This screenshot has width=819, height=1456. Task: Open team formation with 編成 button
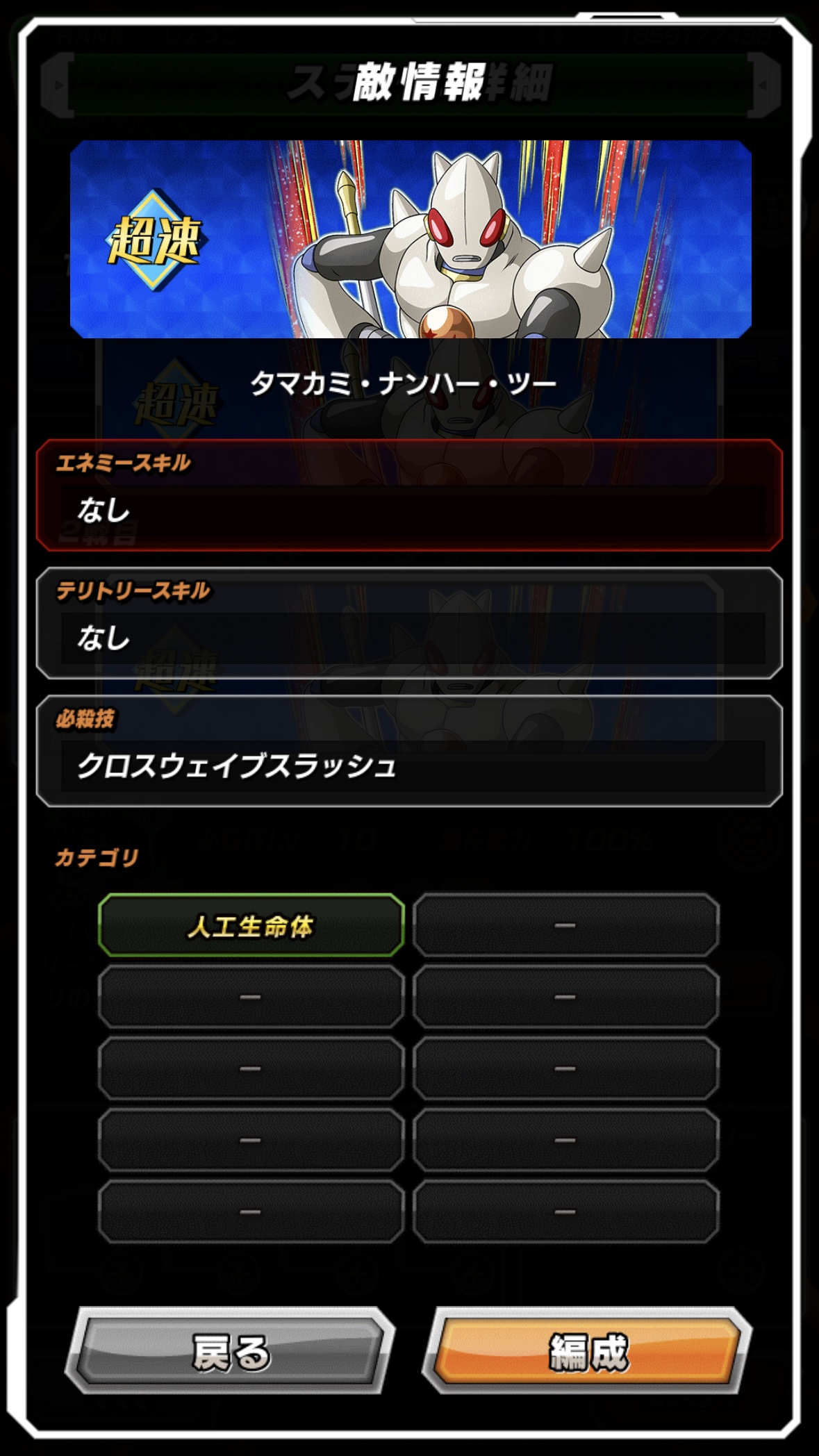coord(588,1351)
